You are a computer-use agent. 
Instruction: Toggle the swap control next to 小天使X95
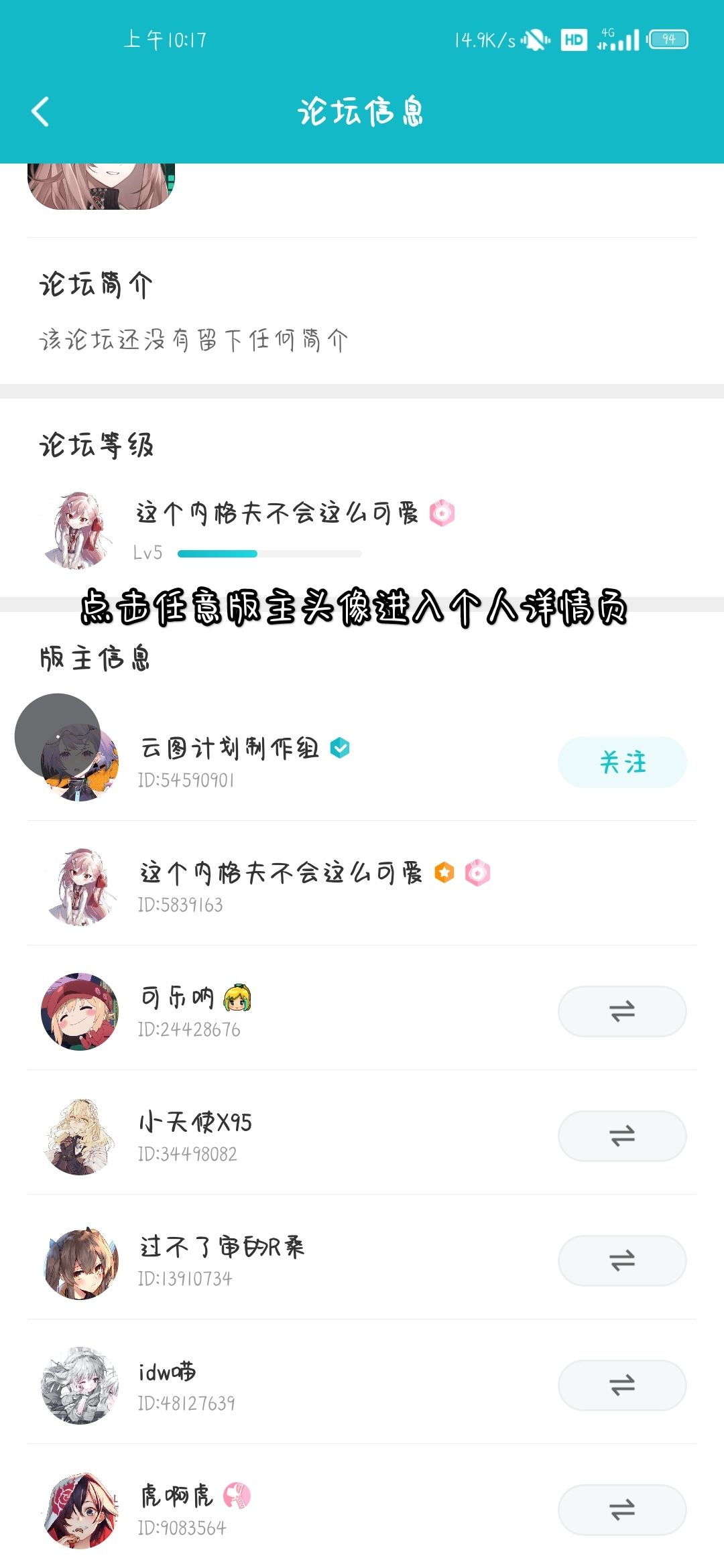[x=622, y=1136]
